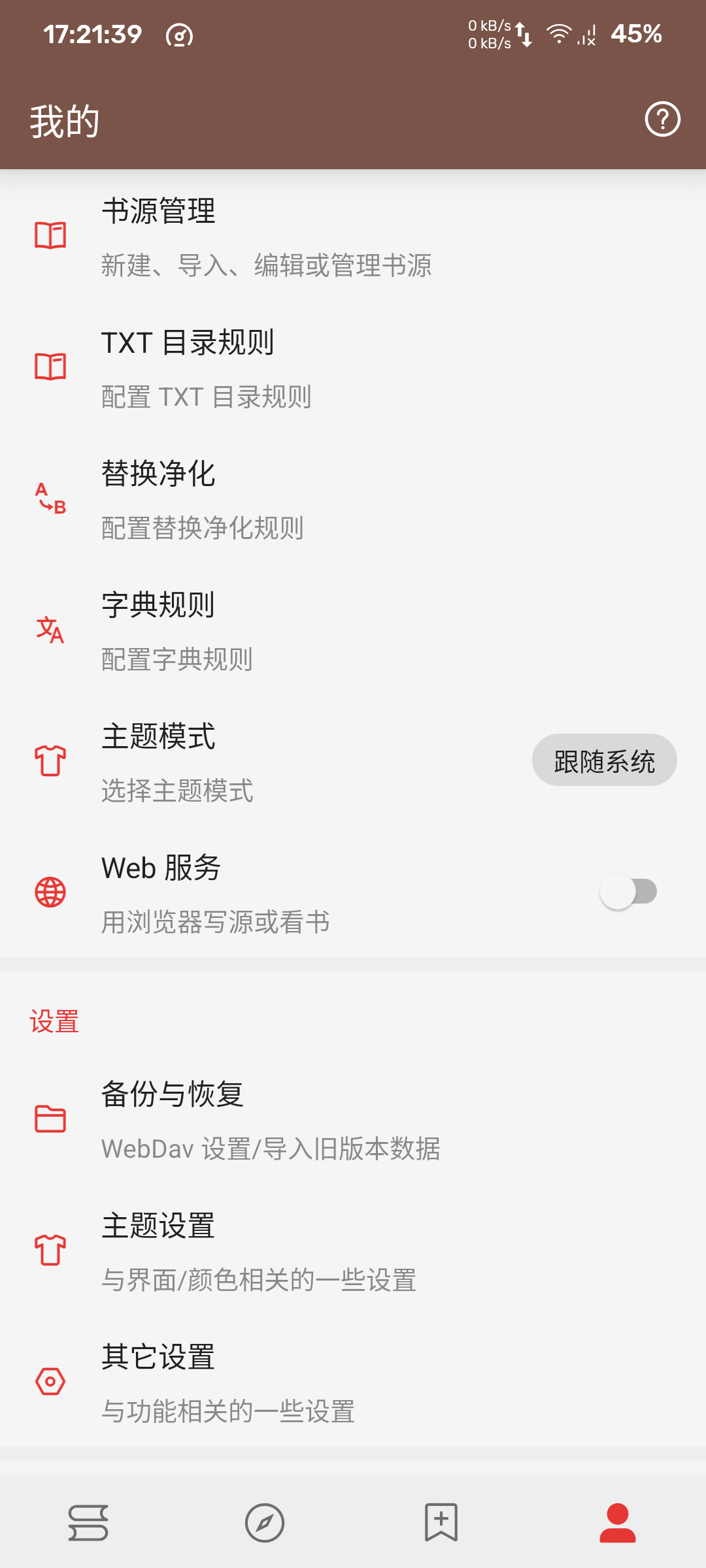Select the 跟随系统 theme mode chip
The width and height of the screenshot is (706, 1568).
click(604, 760)
